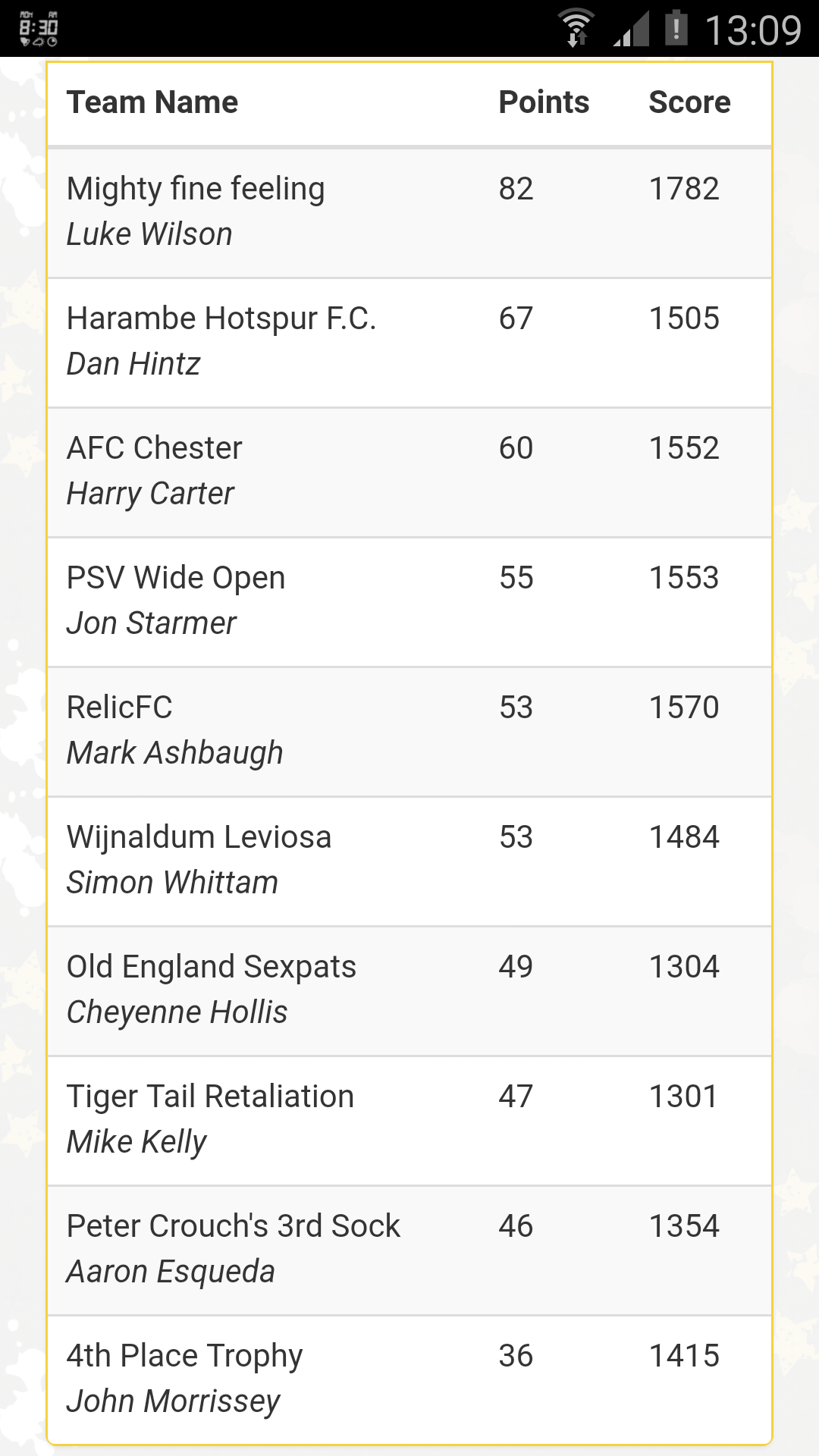This screenshot has width=819, height=1456.
Task: View AFC Chester by Harry Carter
Action: point(409,472)
